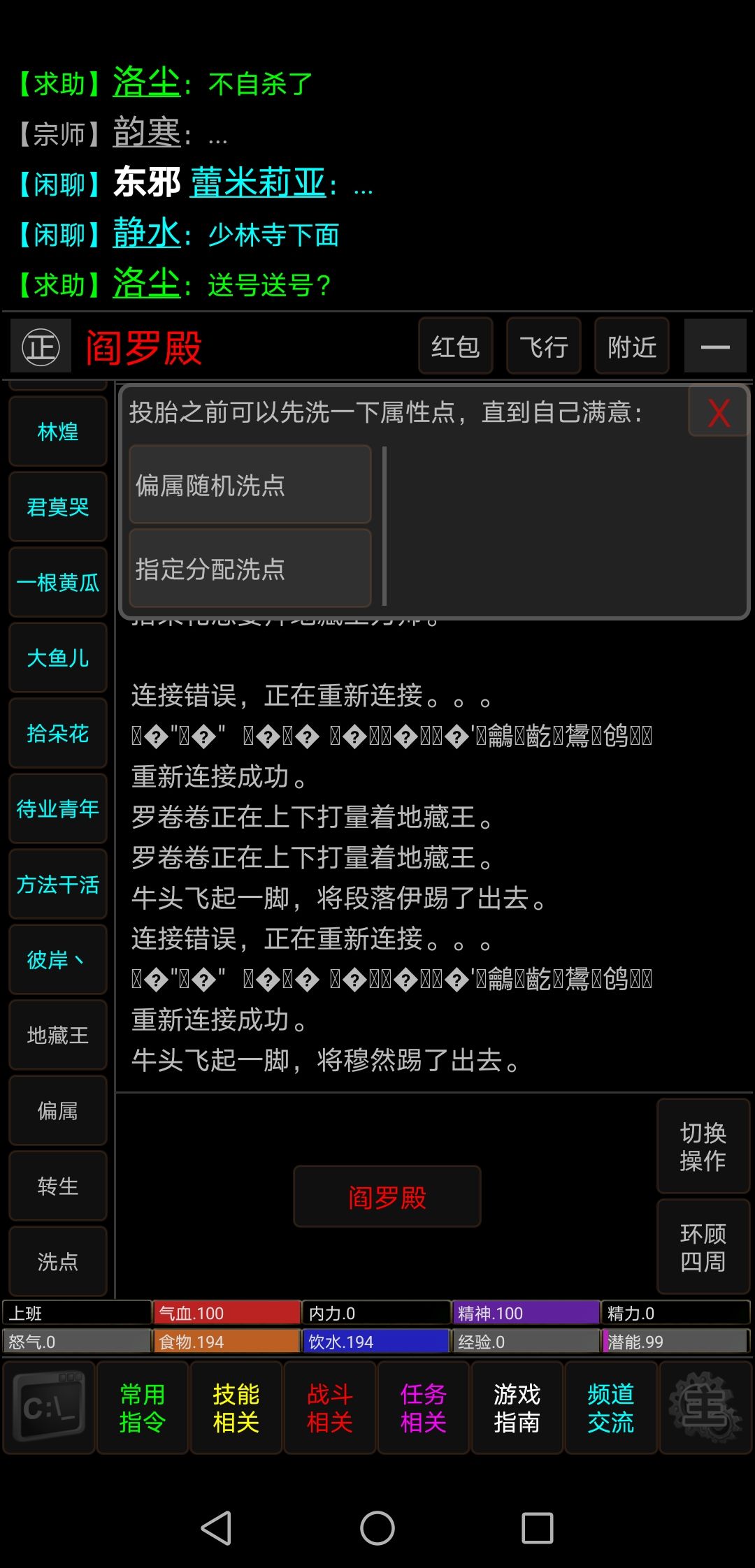The image size is (755, 1568).
Task: Choose 指定分配洗点 manual point allocation
Action: [250, 569]
